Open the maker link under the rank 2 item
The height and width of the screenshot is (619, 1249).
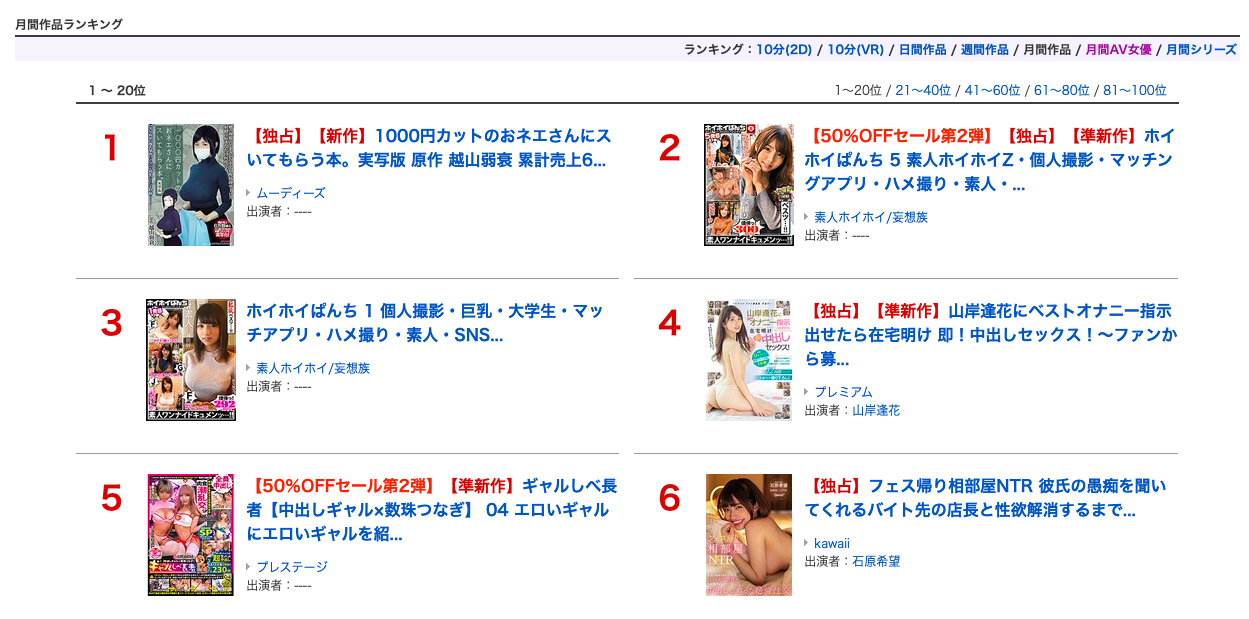[x=871, y=217]
